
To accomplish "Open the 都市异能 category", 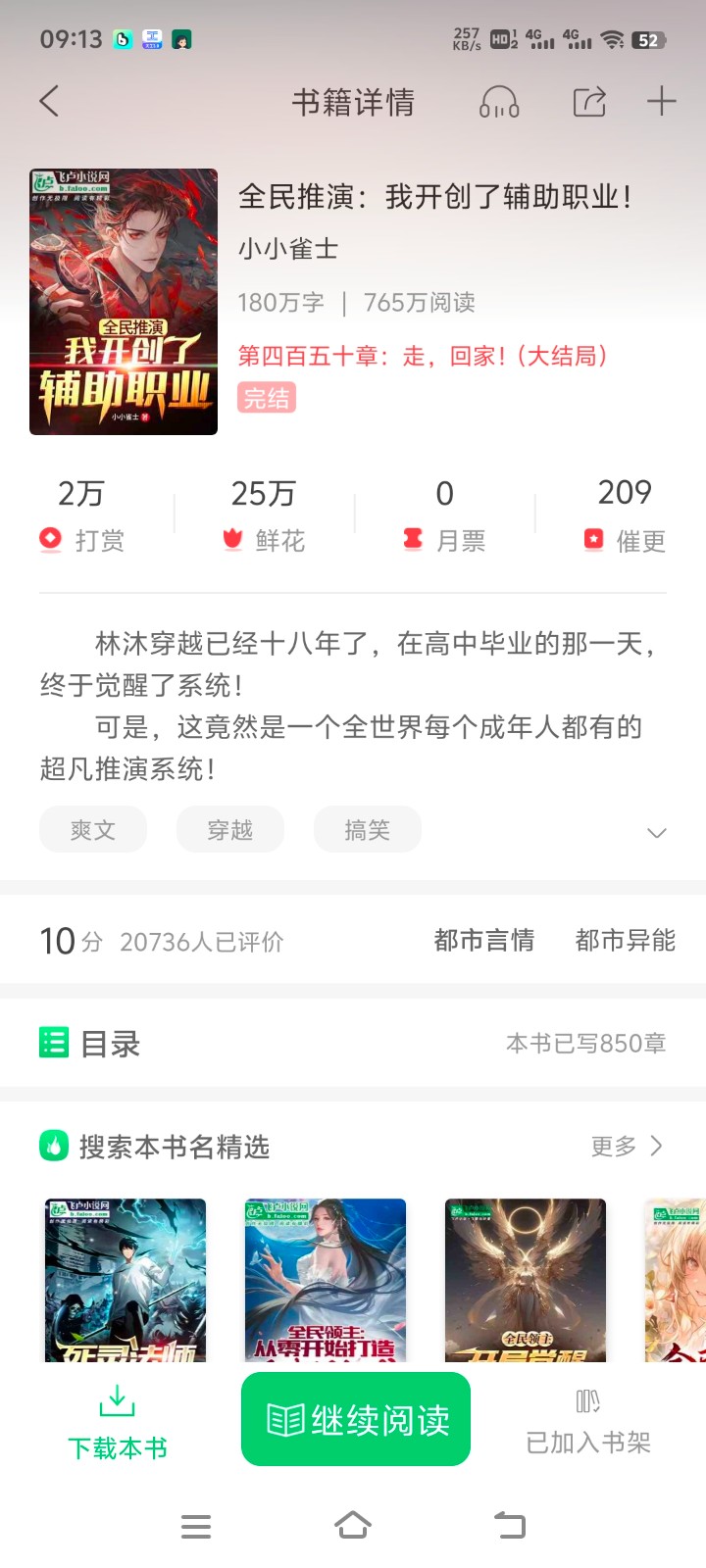I will pos(626,941).
